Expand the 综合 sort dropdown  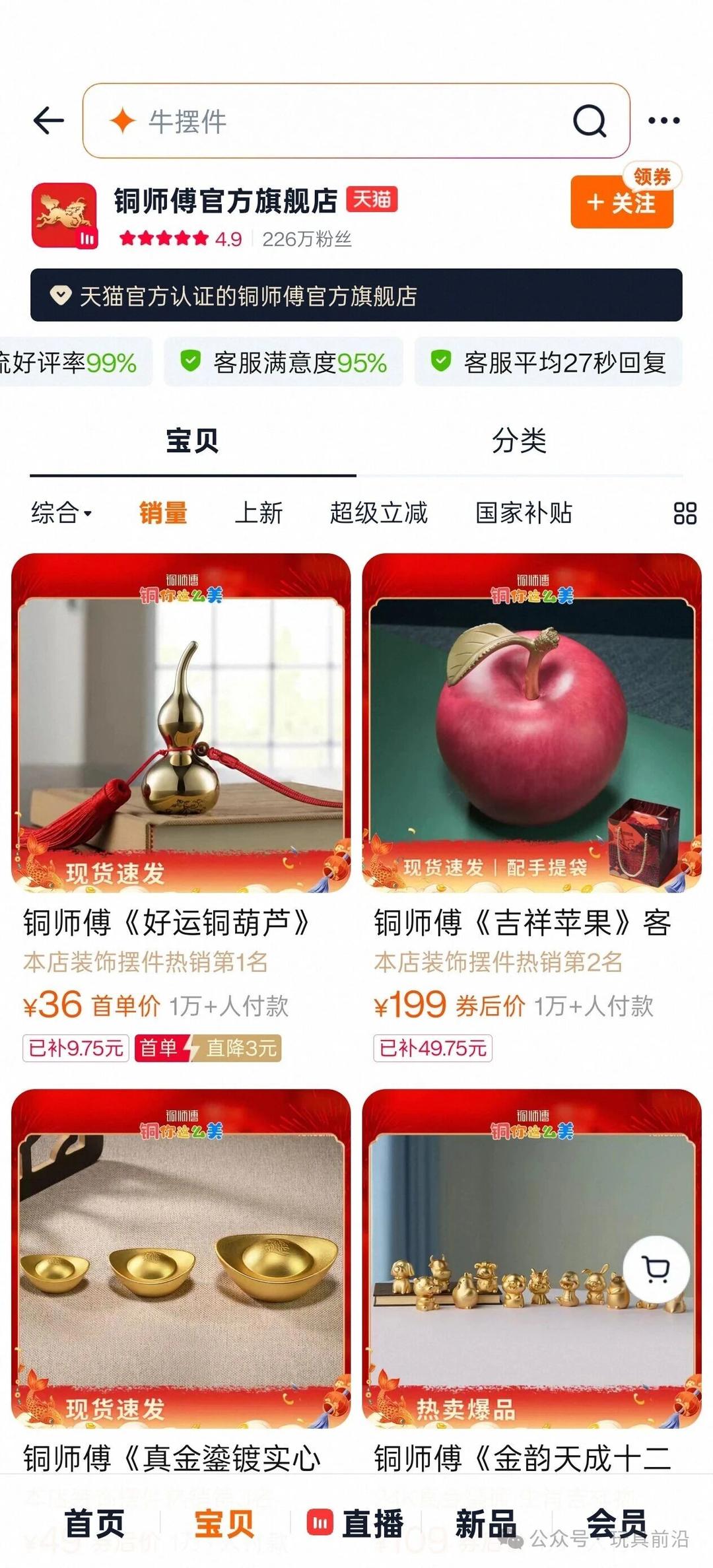[61, 513]
